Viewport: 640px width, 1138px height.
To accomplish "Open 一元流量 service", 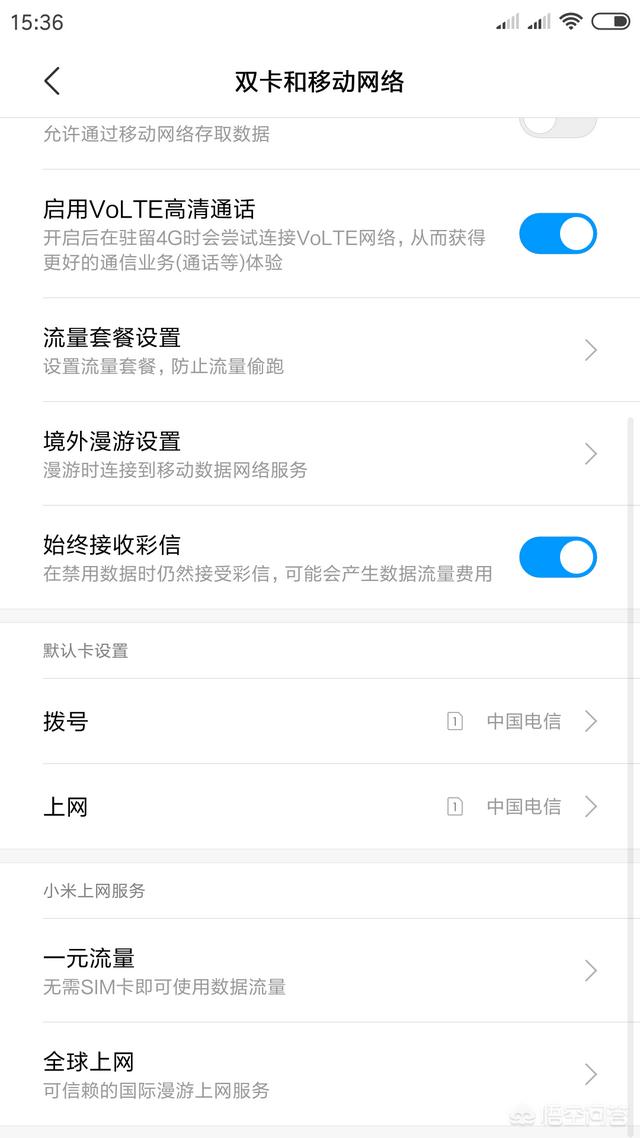I will tap(320, 970).
